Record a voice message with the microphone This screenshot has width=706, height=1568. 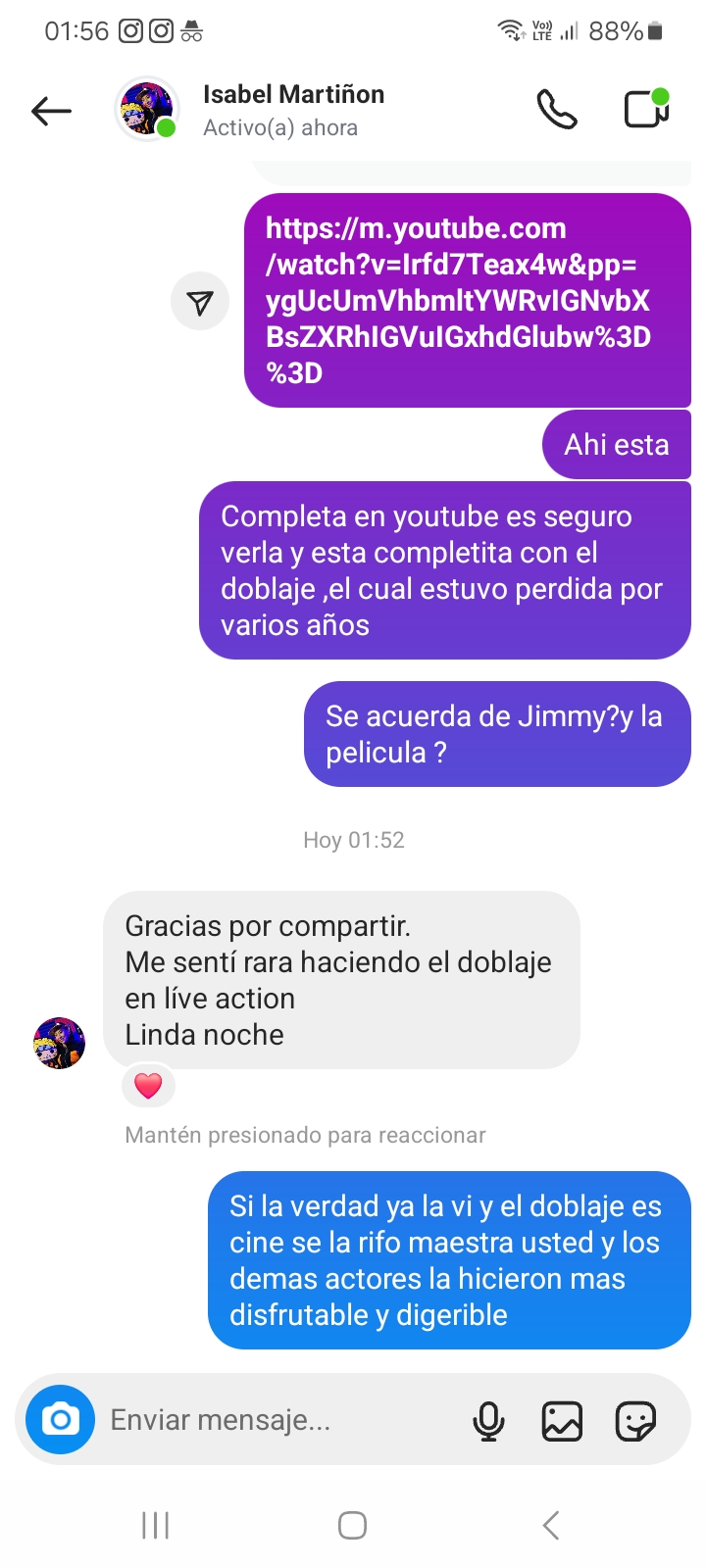[x=488, y=1420]
